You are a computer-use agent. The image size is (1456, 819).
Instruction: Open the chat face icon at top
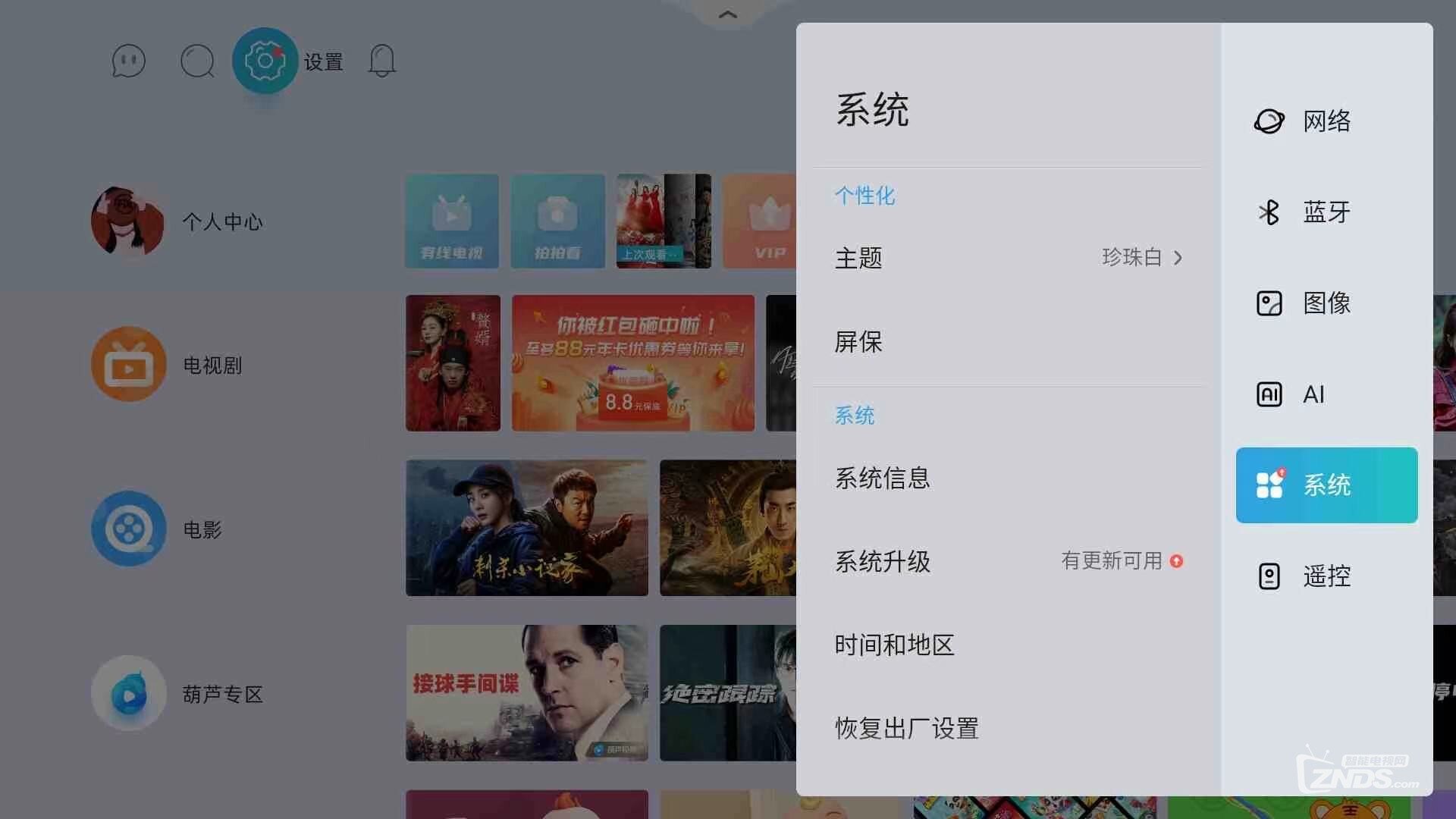(x=128, y=61)
